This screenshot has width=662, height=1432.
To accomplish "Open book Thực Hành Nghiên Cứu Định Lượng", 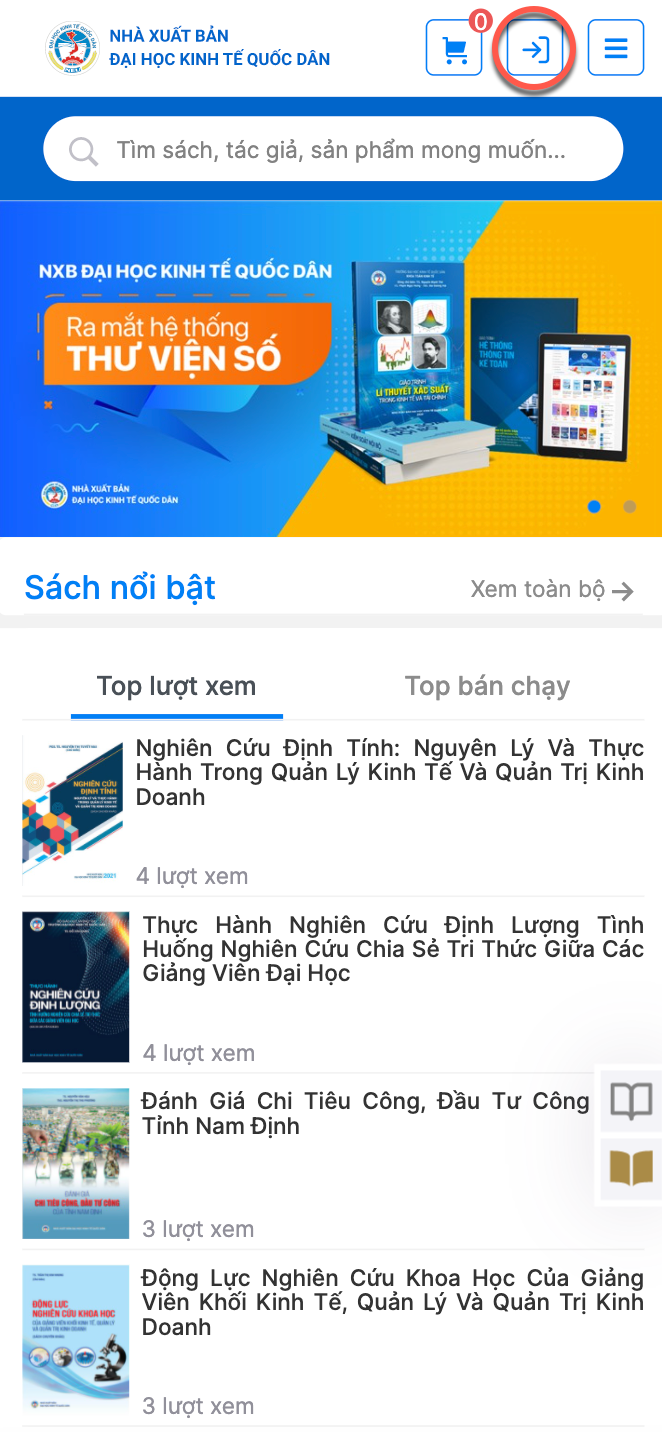I will (x=392, y=949).
